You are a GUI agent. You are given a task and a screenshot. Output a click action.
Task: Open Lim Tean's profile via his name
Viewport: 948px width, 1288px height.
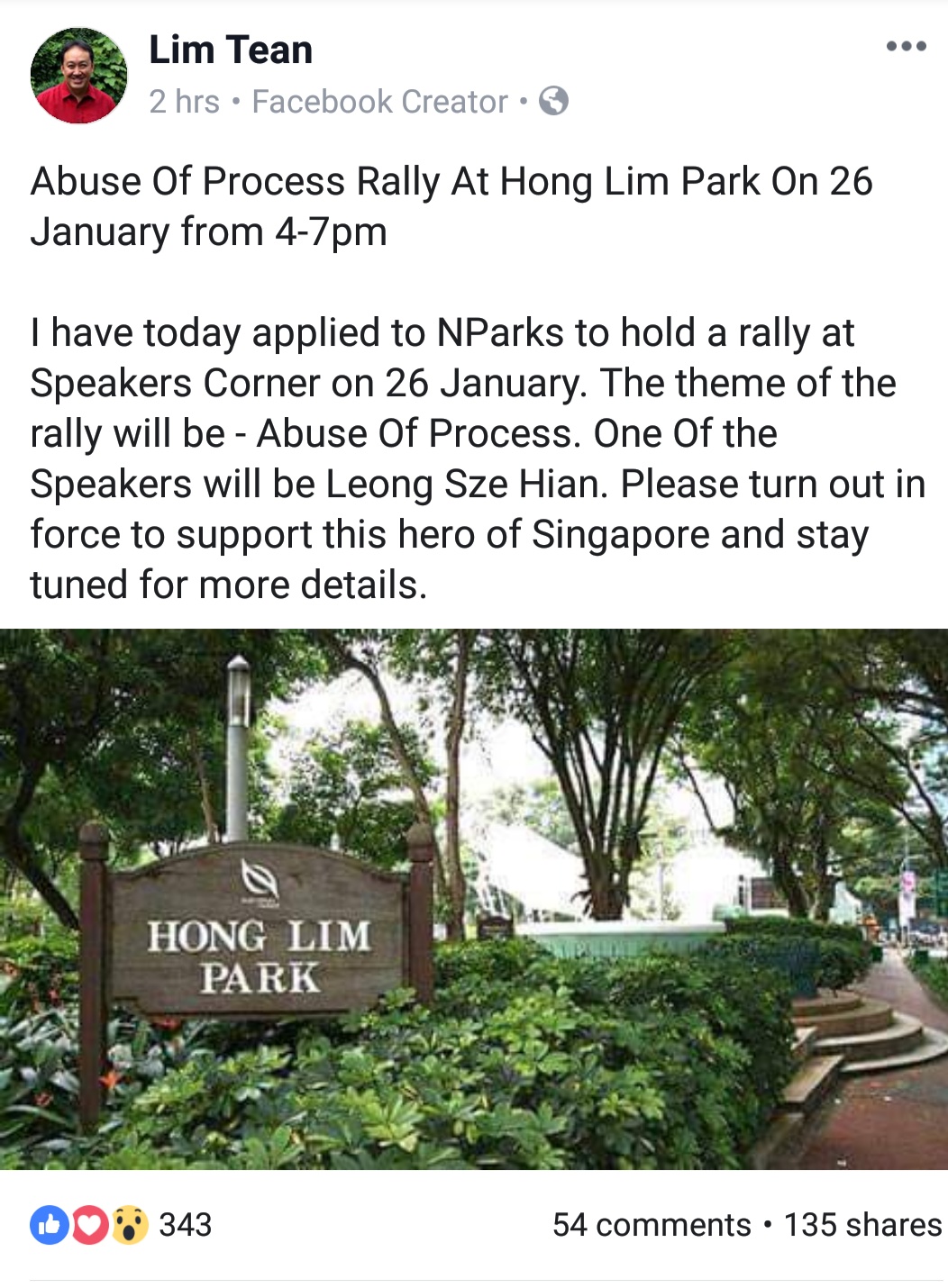coord(231,50)
